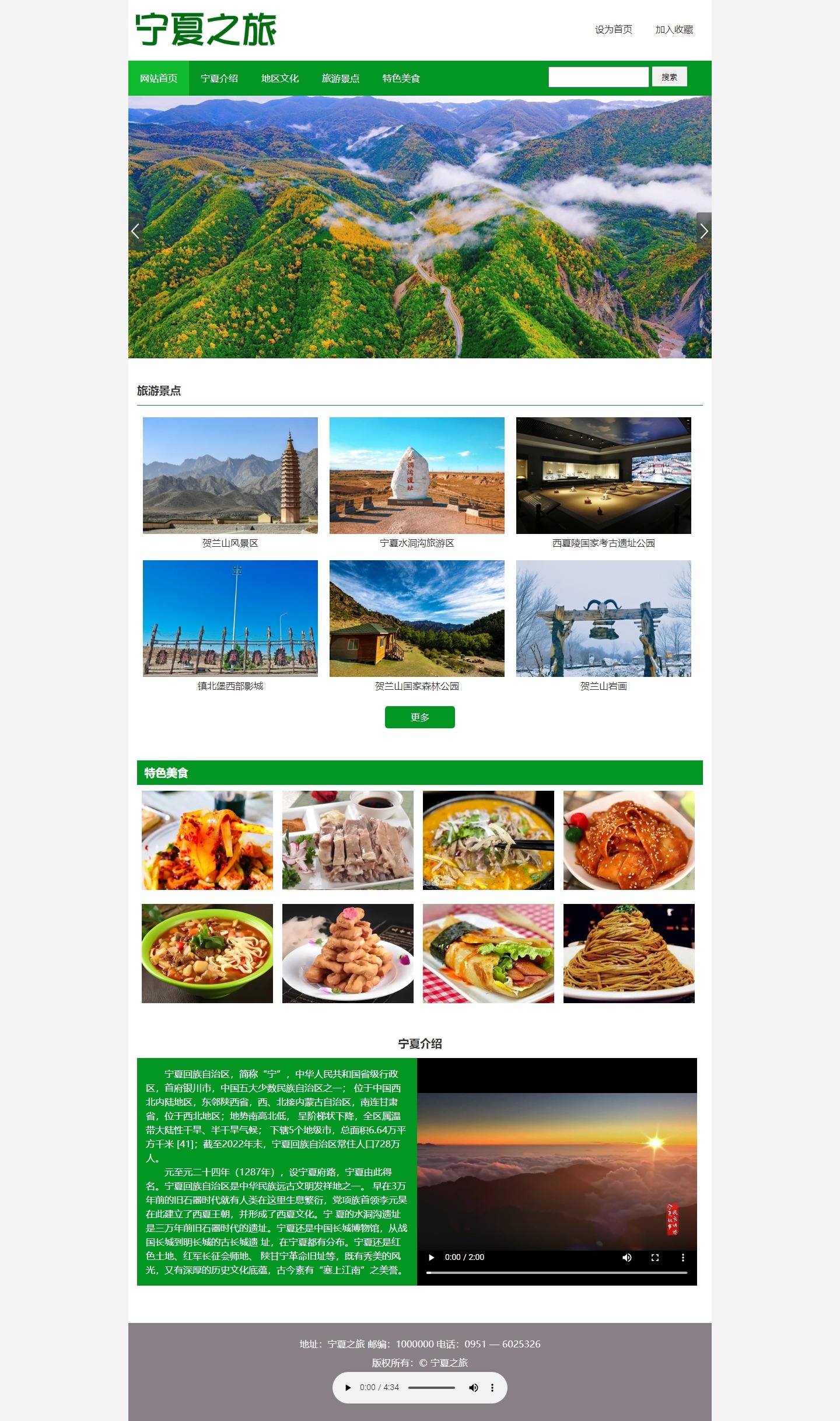Viewport: 840px width, 1421px height.
Task: Show the next banner slide
Action: [x=703, y=231]
